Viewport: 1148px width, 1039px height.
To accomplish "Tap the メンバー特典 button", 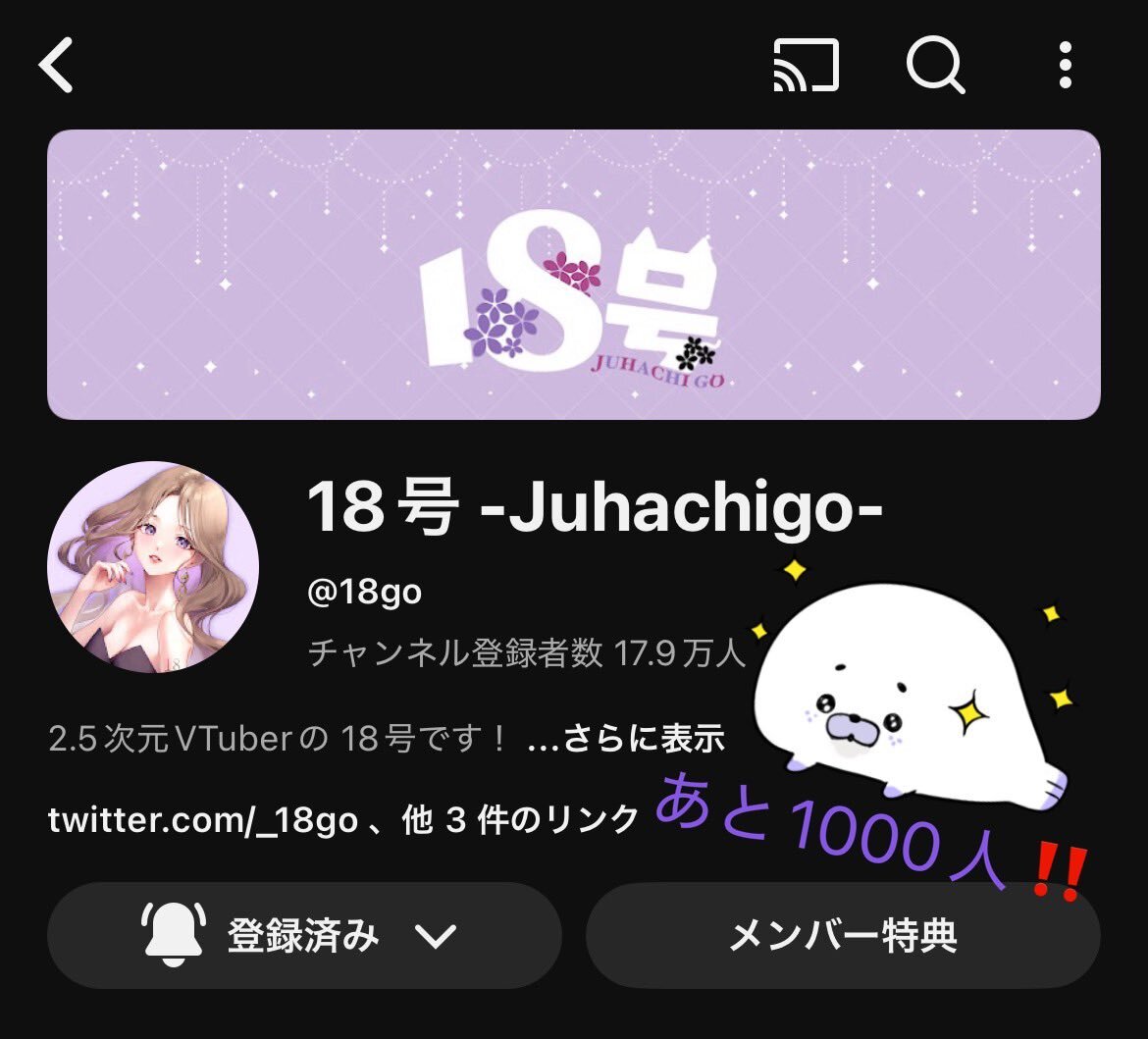I will click(x=843, y=935).
